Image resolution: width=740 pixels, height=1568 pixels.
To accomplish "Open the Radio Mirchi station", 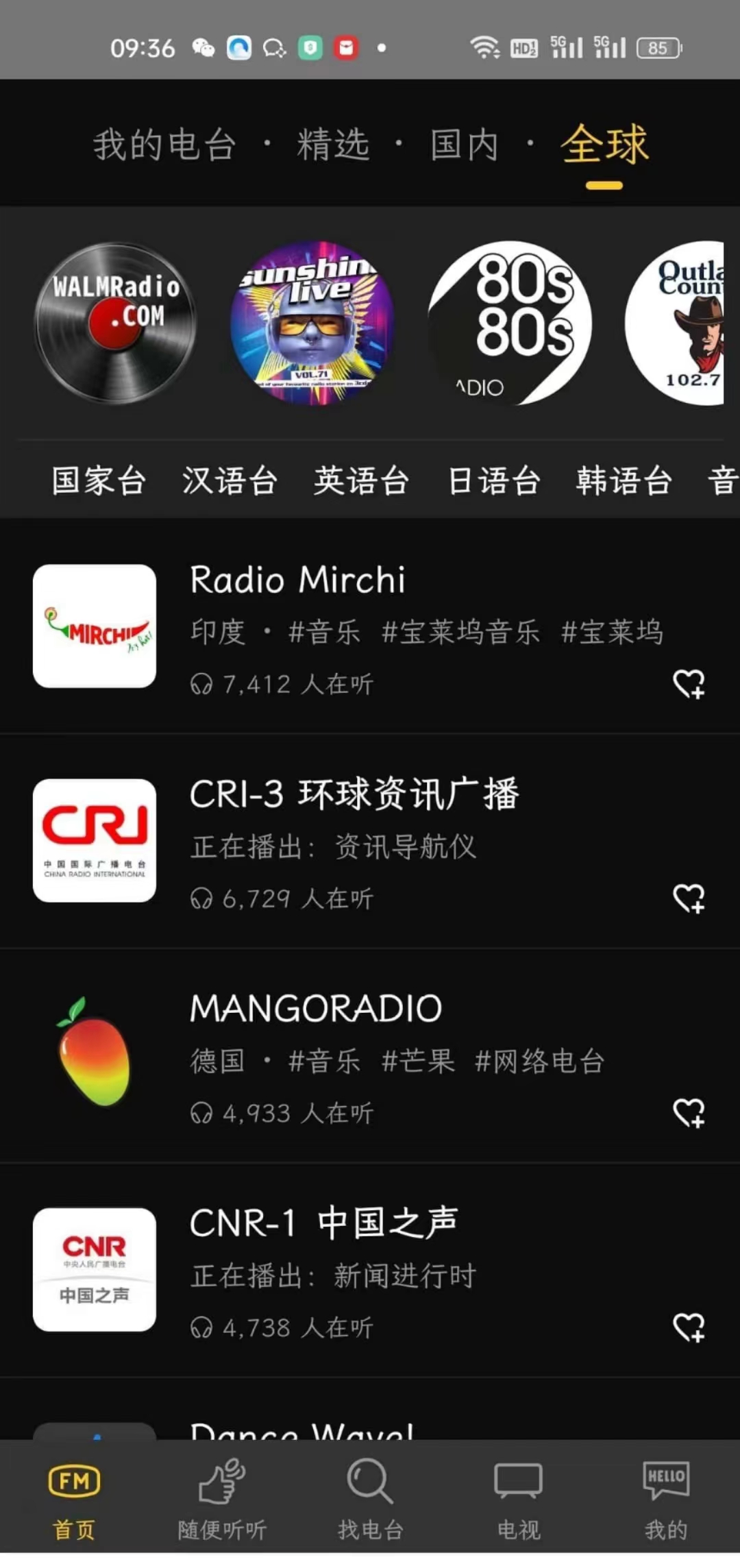I will pos(297,581).
